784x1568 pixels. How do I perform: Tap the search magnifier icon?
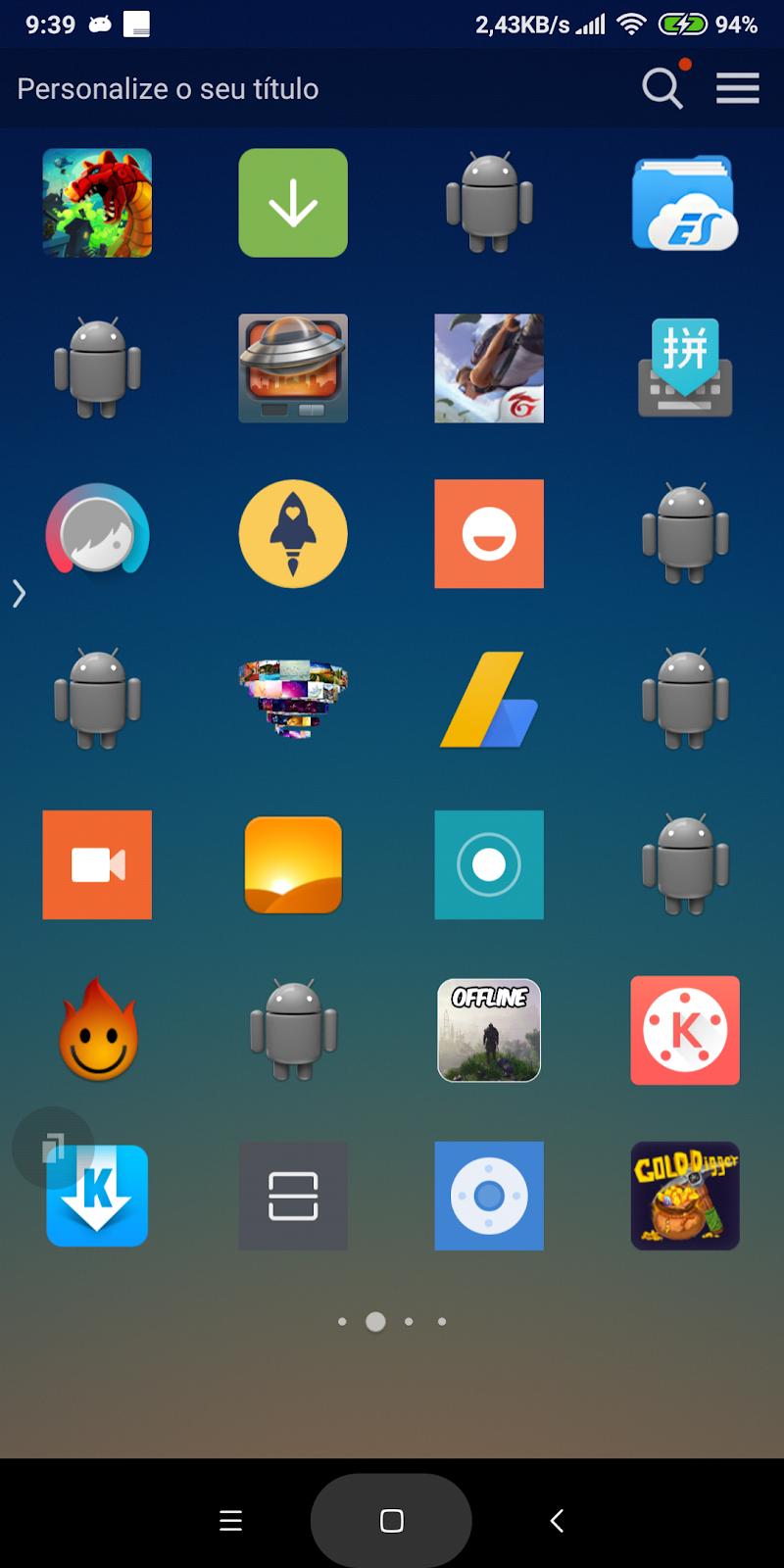(x=662, y=88)
